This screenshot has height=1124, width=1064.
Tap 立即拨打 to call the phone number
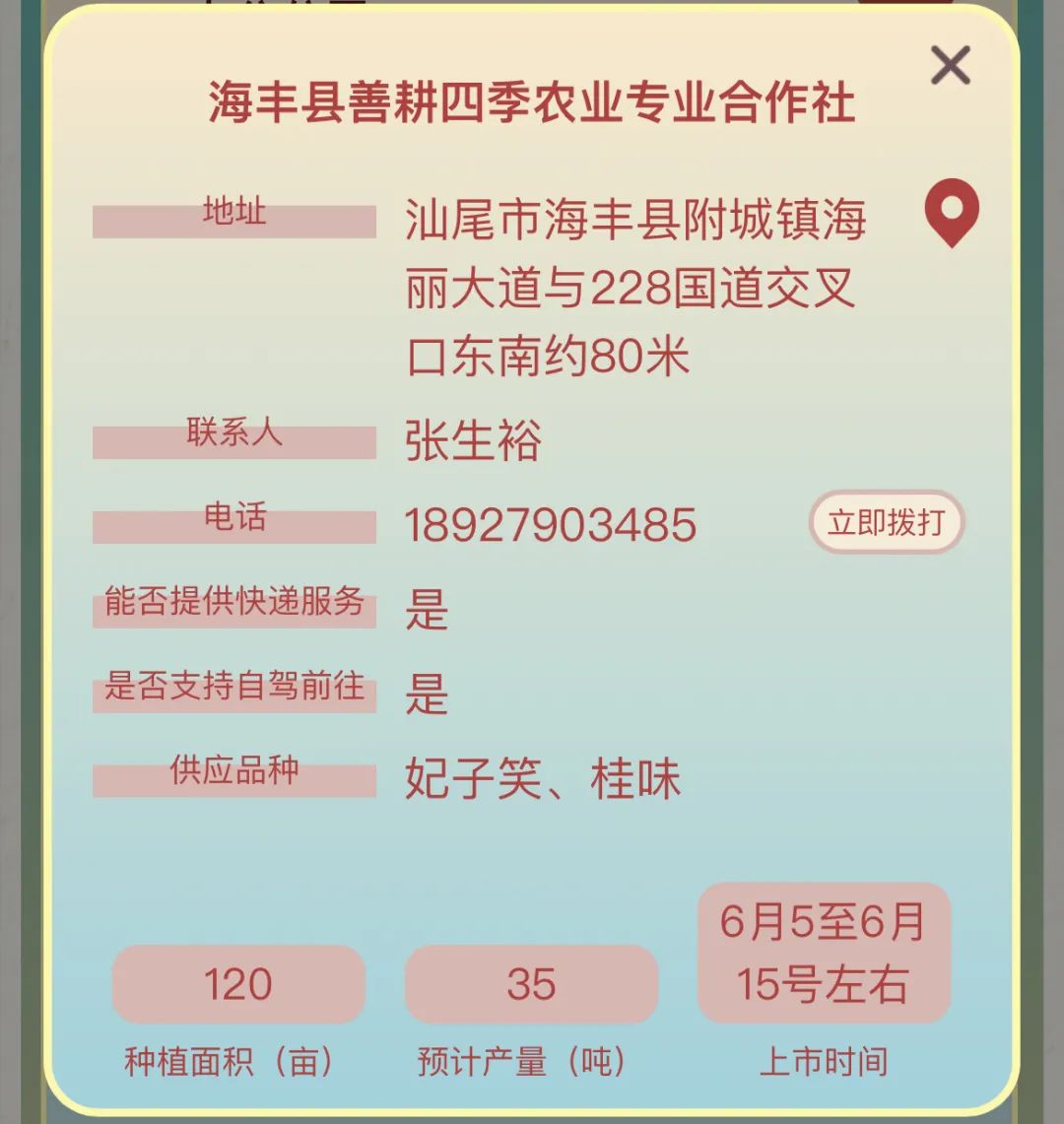pyautogui.click(x=886, y=522)
